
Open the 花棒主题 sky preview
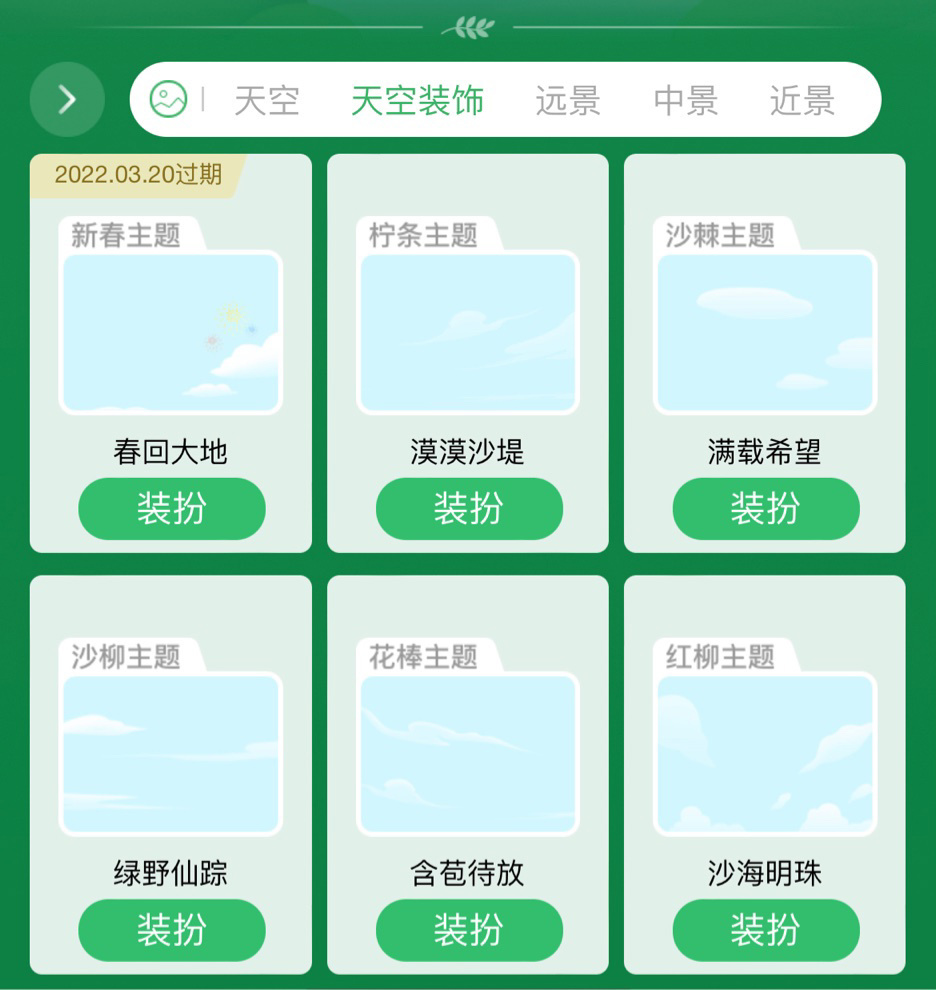click(x=468, y=755)
